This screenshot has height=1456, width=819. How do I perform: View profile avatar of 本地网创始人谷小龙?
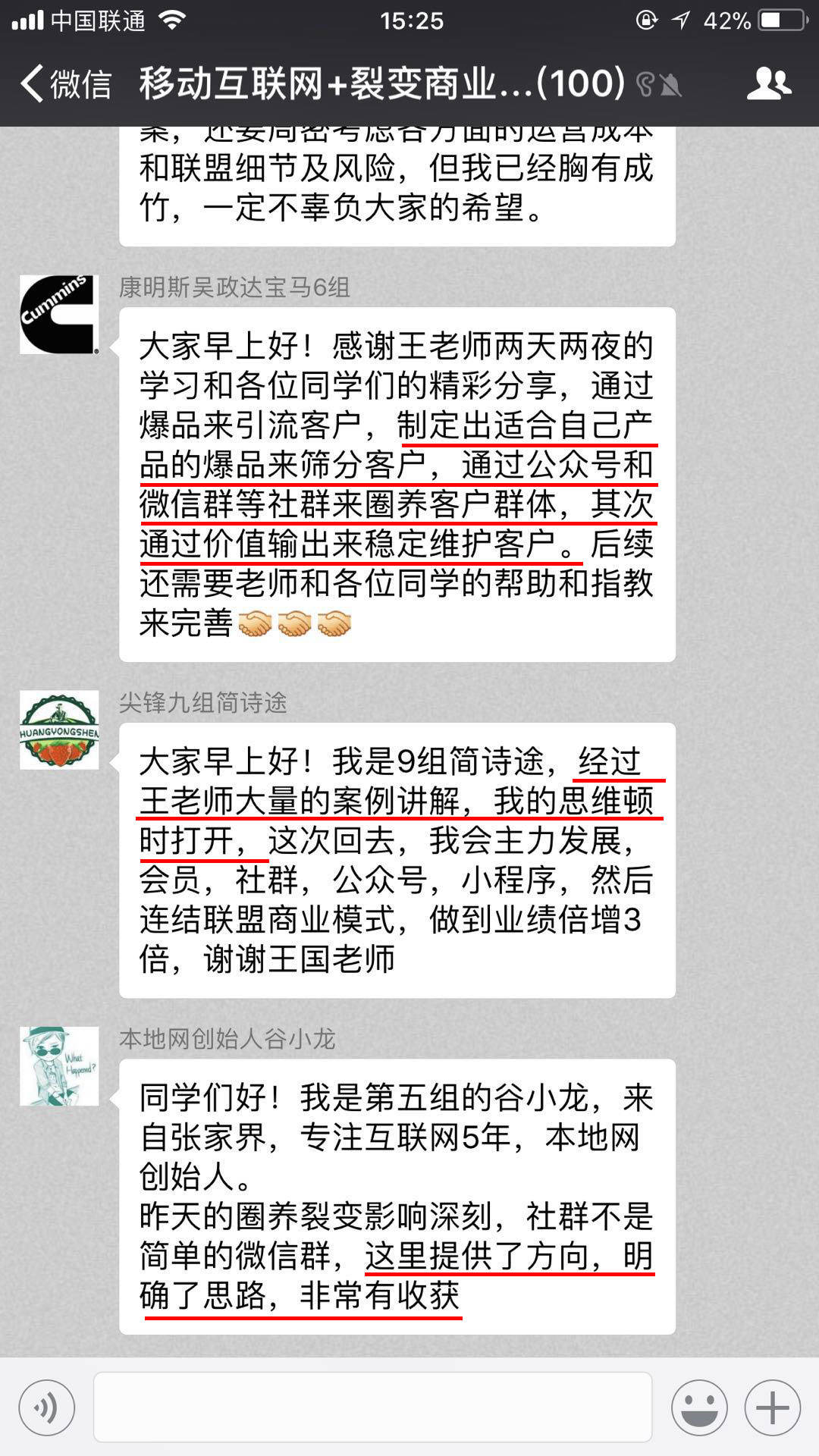59,1065
